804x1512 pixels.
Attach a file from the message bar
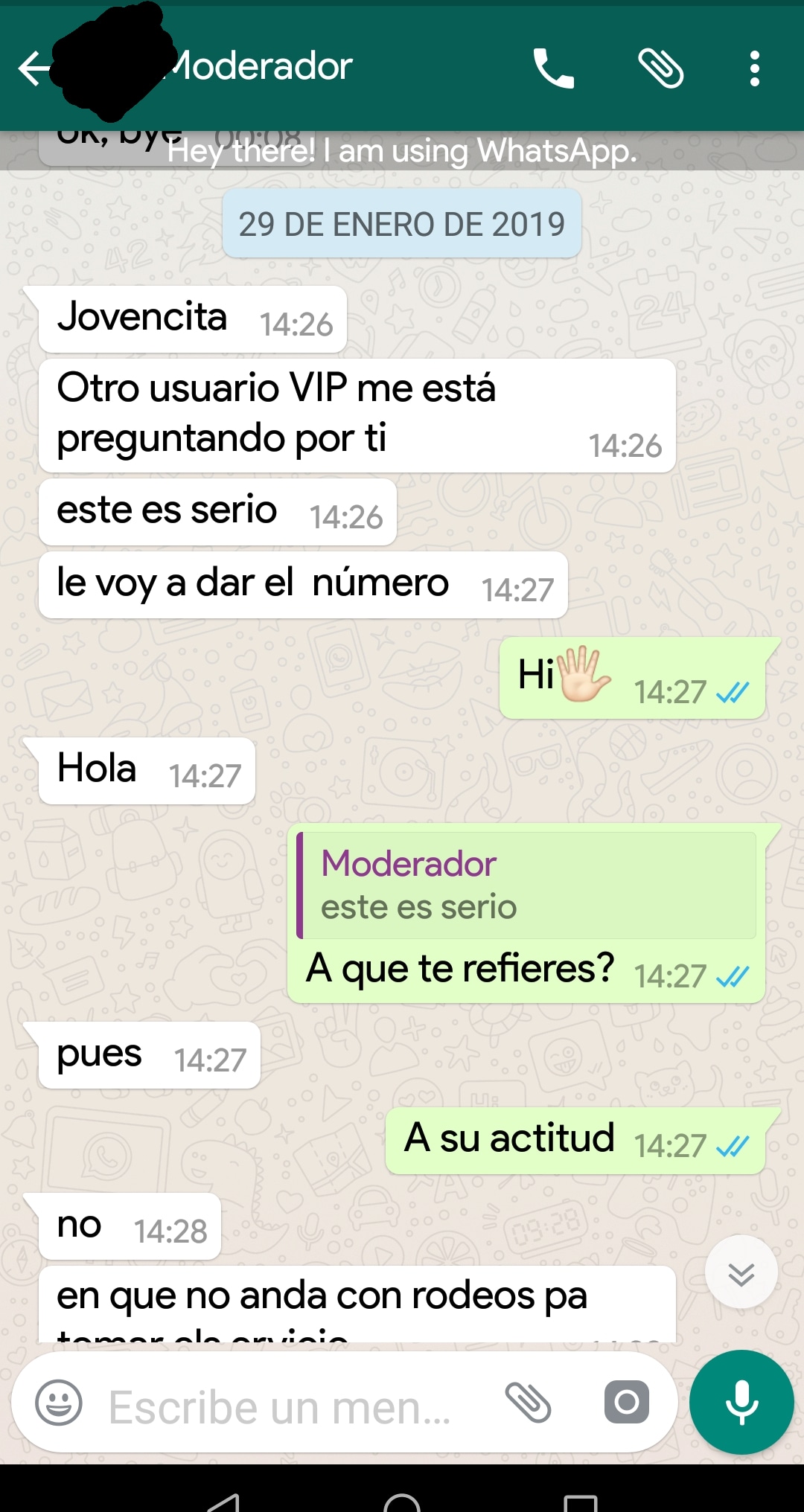(x=528, y=1403)
